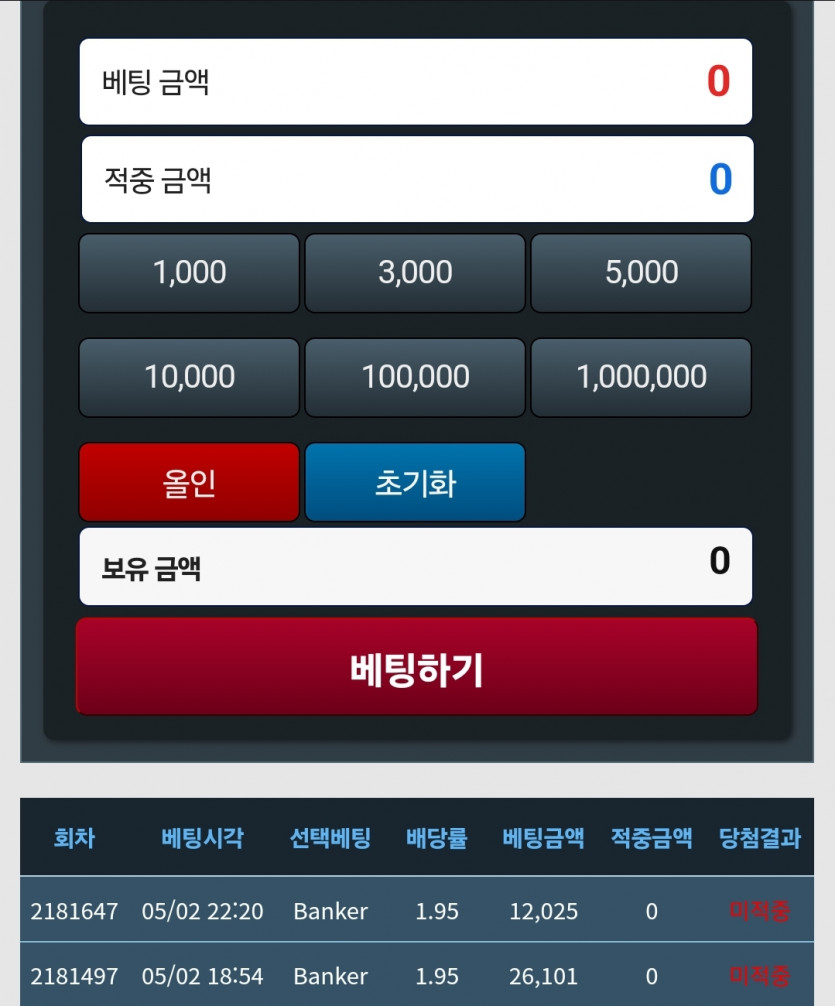The width and height of the screenshot is (835, 1006).
Task: Choose the 10,000 amount button
Action: 189,377
